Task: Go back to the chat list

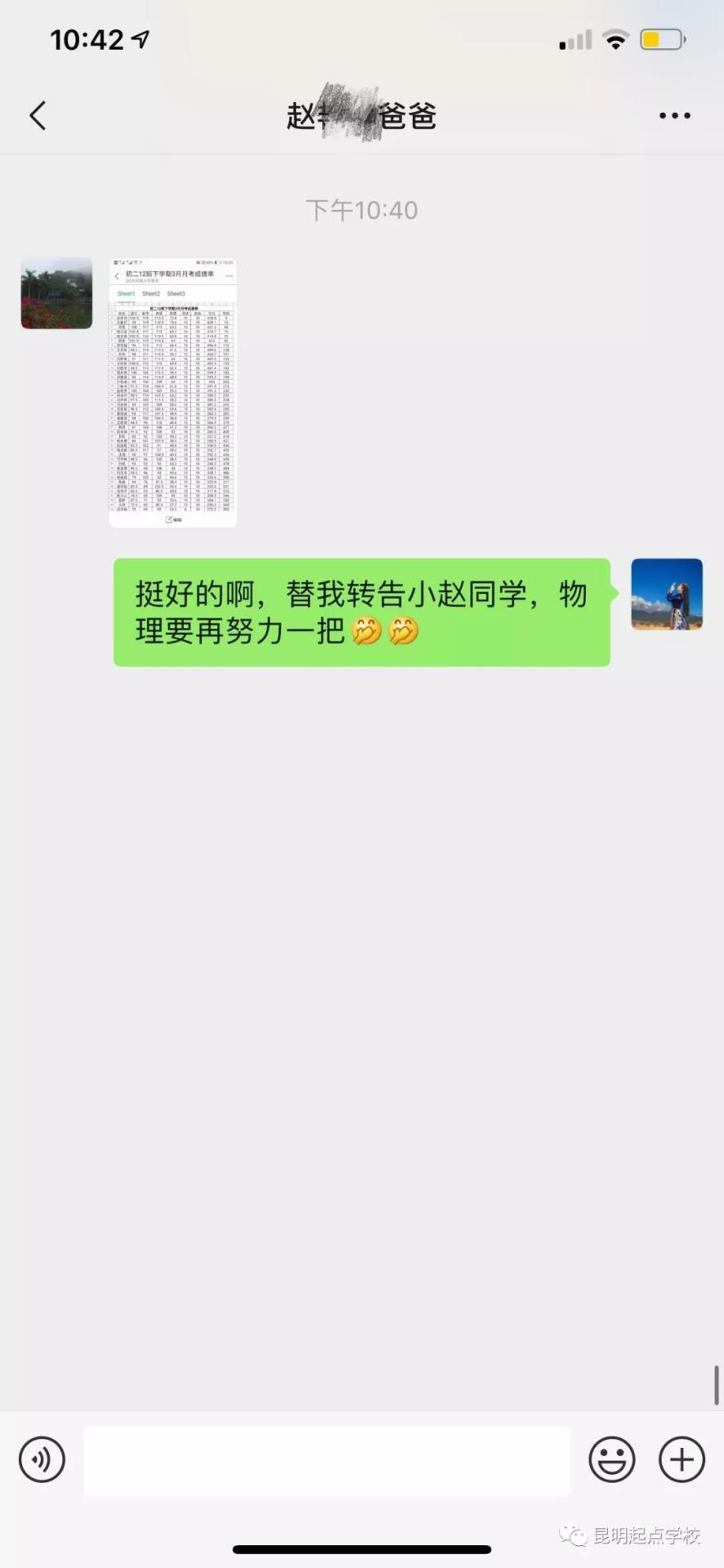Action: (38, 116)
